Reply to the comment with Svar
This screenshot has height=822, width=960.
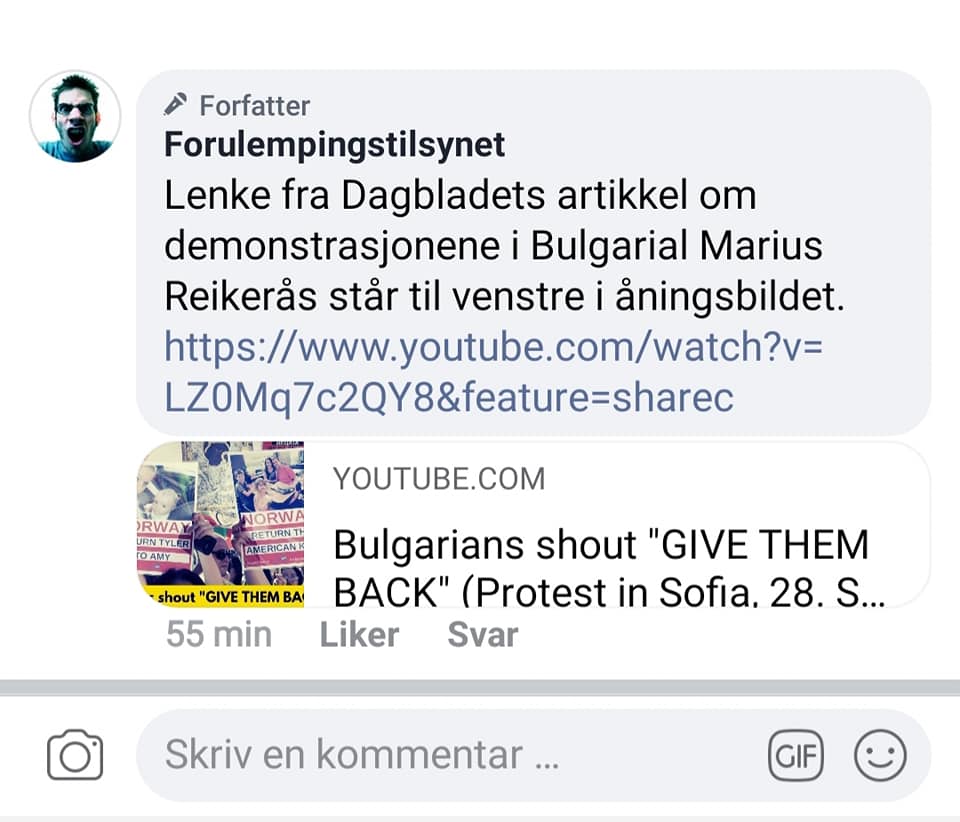click(482, 634)
